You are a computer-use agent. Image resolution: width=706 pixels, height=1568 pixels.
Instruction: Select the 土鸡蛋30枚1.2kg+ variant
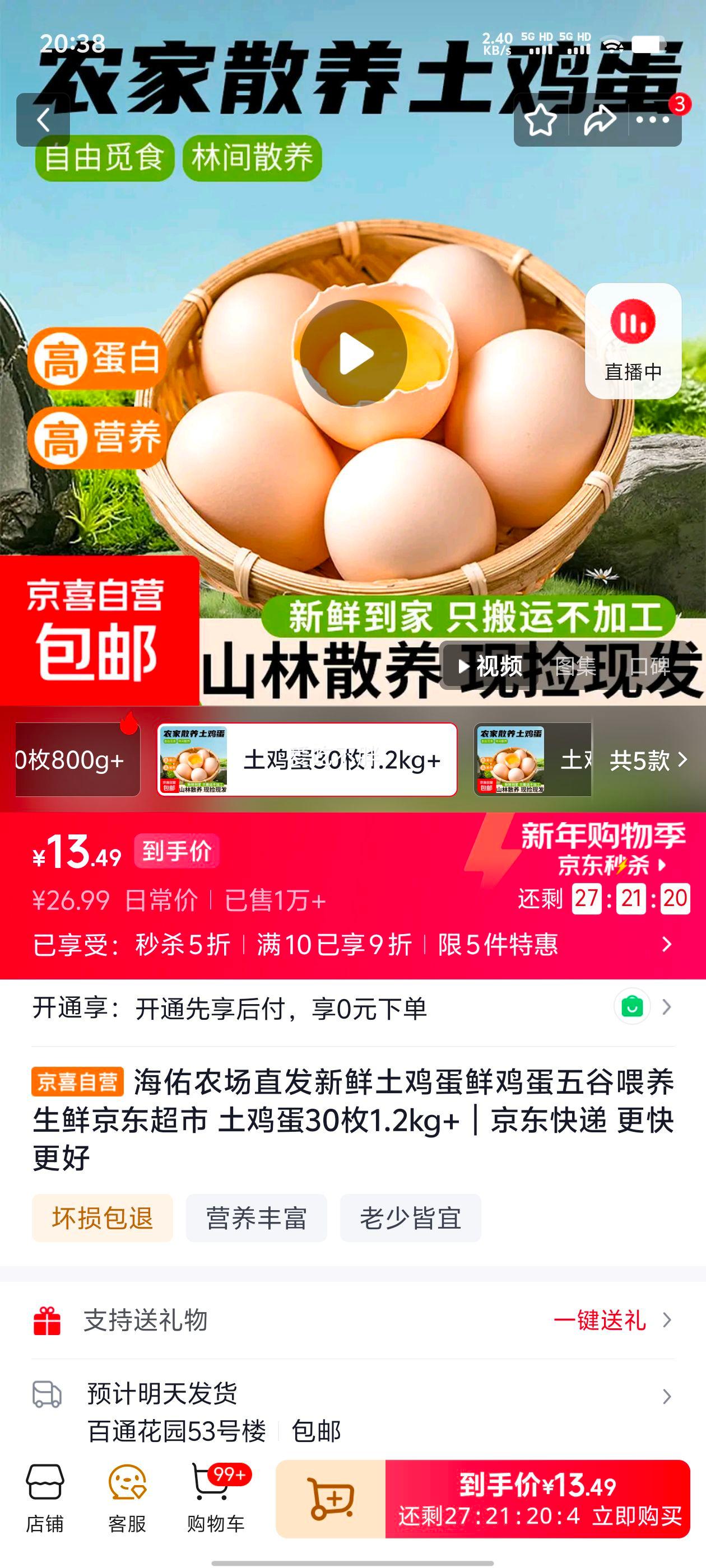(305, 760)
